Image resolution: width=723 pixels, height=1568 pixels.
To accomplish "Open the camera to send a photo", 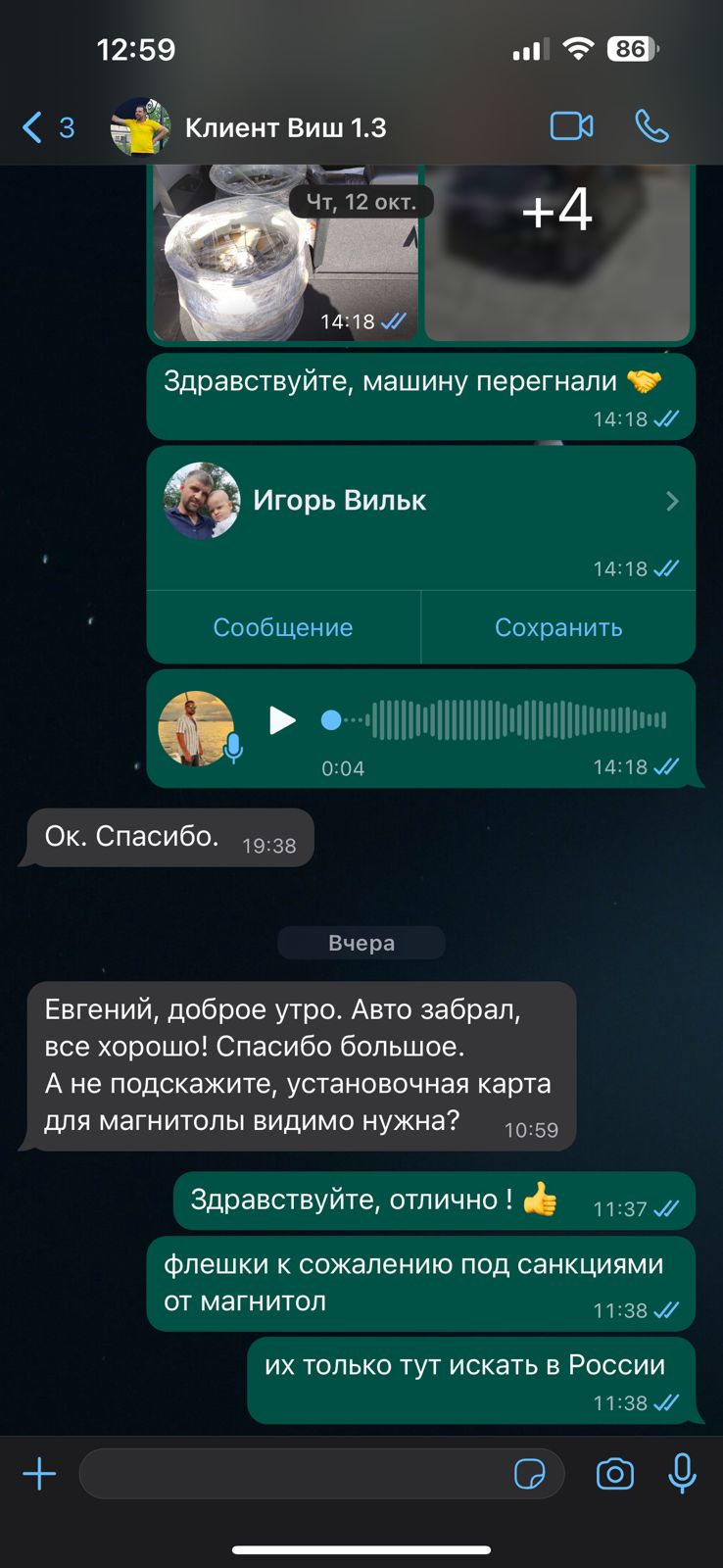I will (614, 1473).
